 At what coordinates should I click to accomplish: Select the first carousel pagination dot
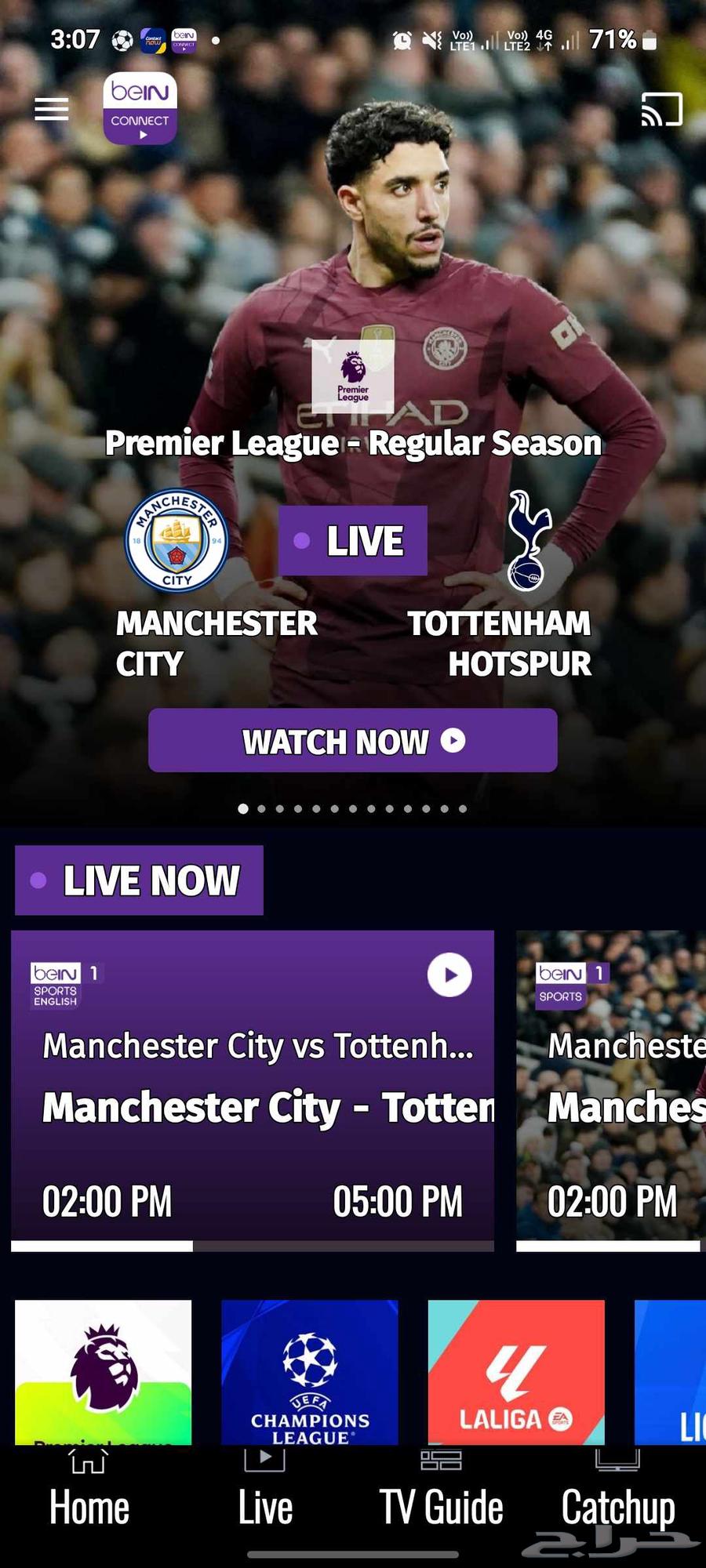[243, 808]
